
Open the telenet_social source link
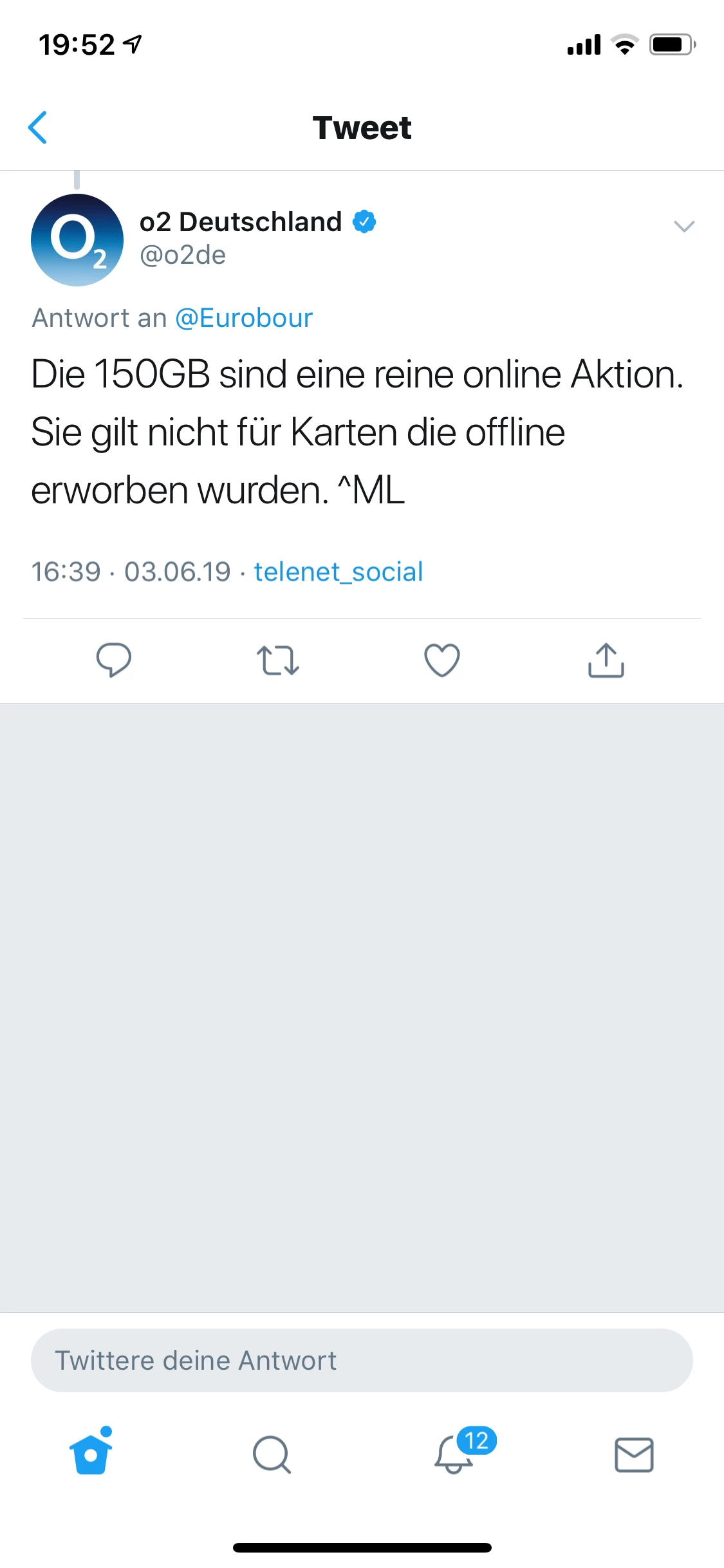tap(339, 572)
